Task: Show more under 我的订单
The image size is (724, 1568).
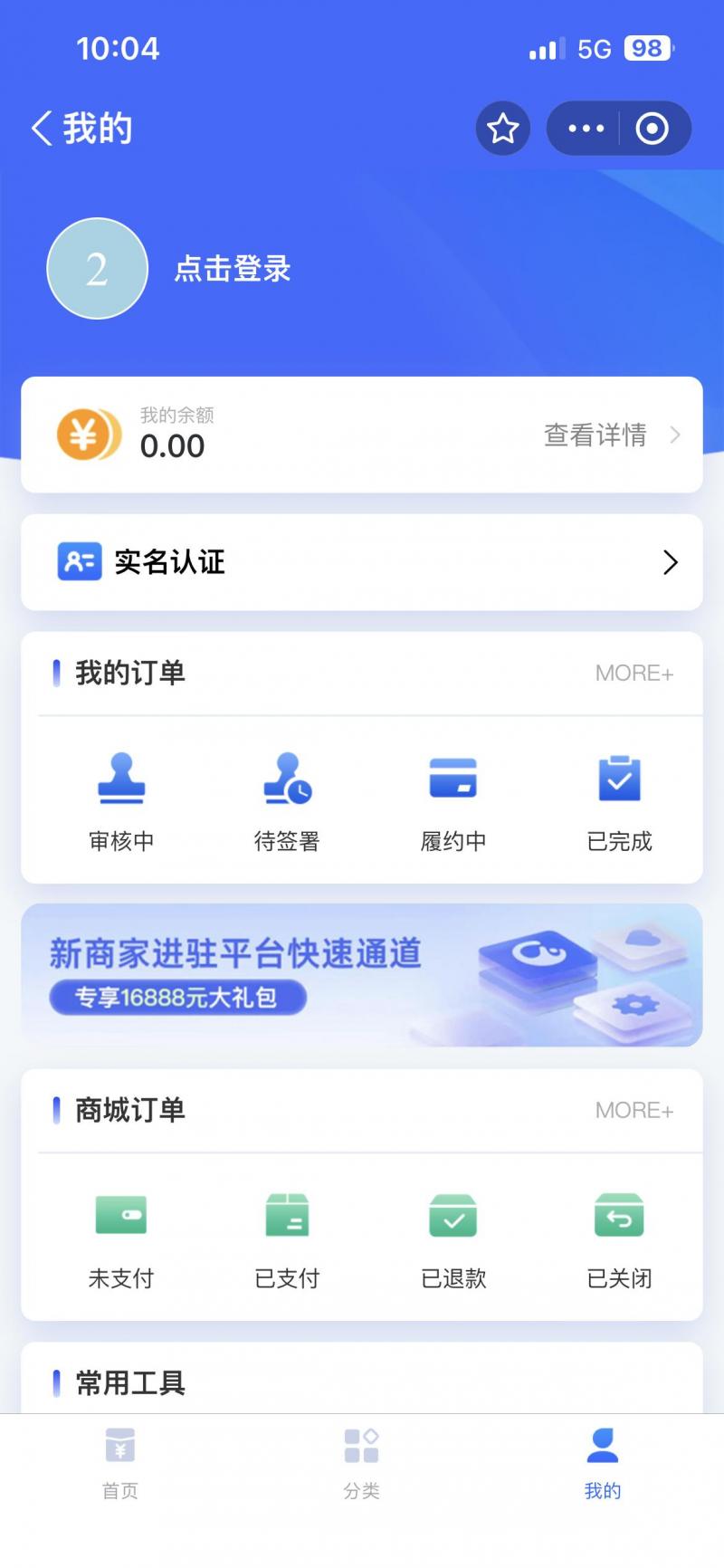Action: [x=633, y=674]
